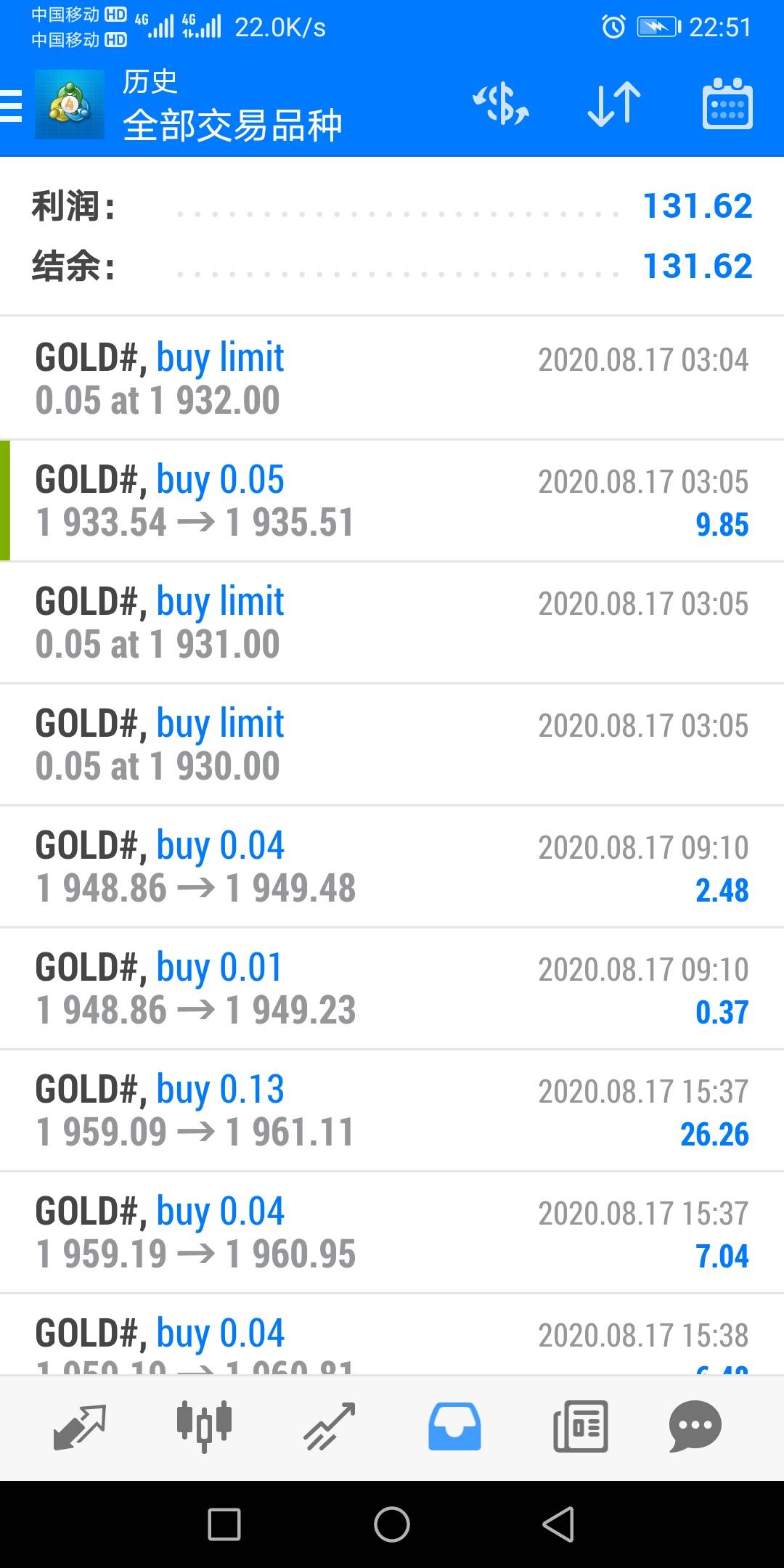Screen dimensions: 784x1568
Task: Open the hamburger drawer menu
Action: pyautogui.click(x=12, y=106)
